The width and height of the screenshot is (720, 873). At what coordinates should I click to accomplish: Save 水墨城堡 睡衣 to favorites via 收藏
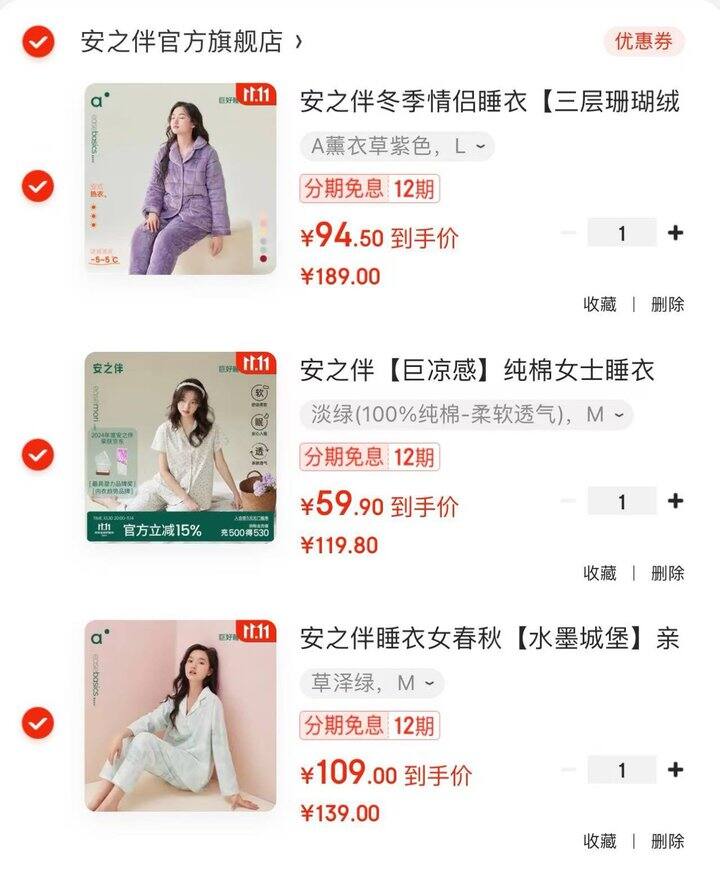[x=600, y=841]
